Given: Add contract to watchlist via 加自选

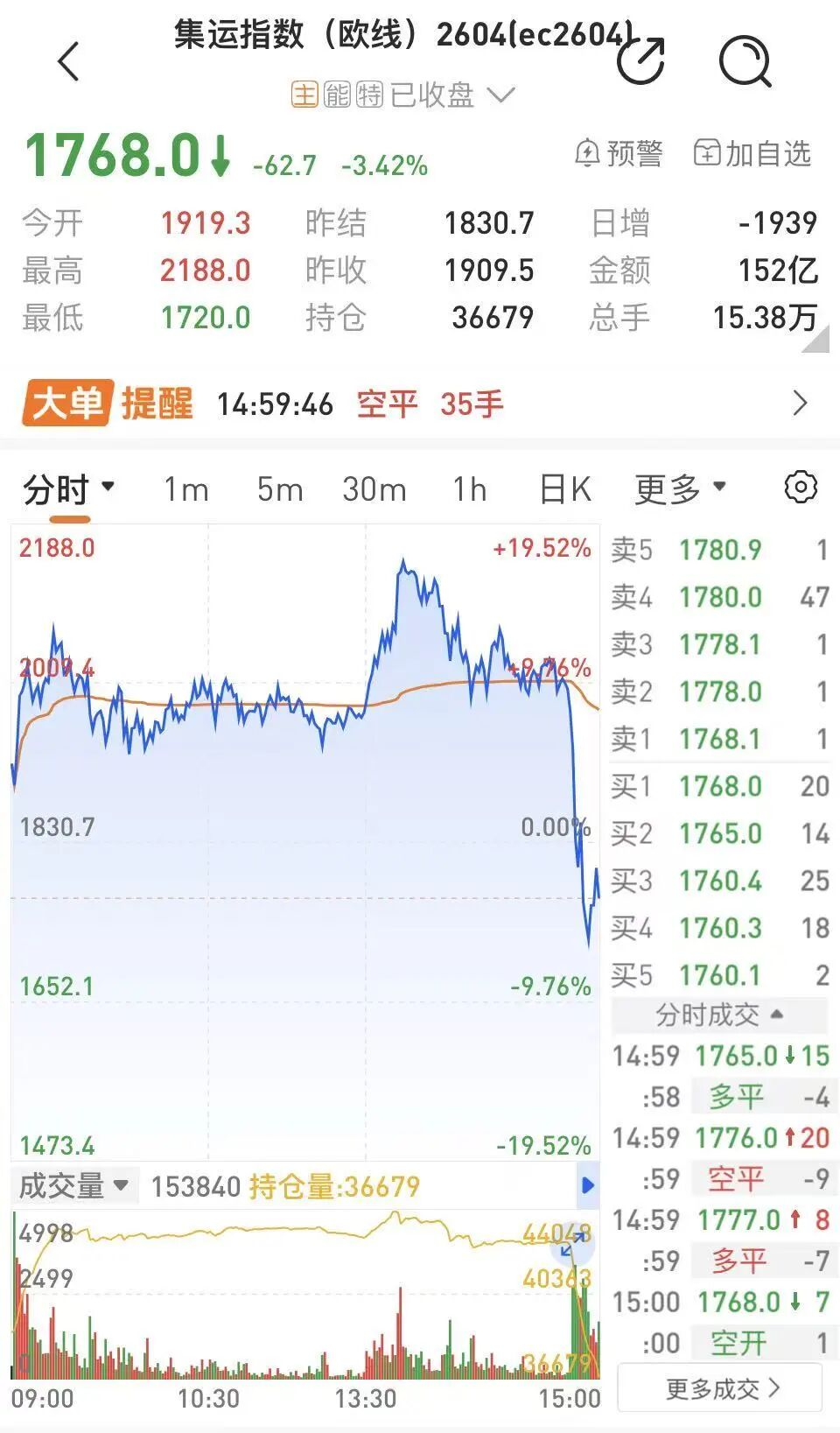Looking at the screenshot, I should 752,153.
